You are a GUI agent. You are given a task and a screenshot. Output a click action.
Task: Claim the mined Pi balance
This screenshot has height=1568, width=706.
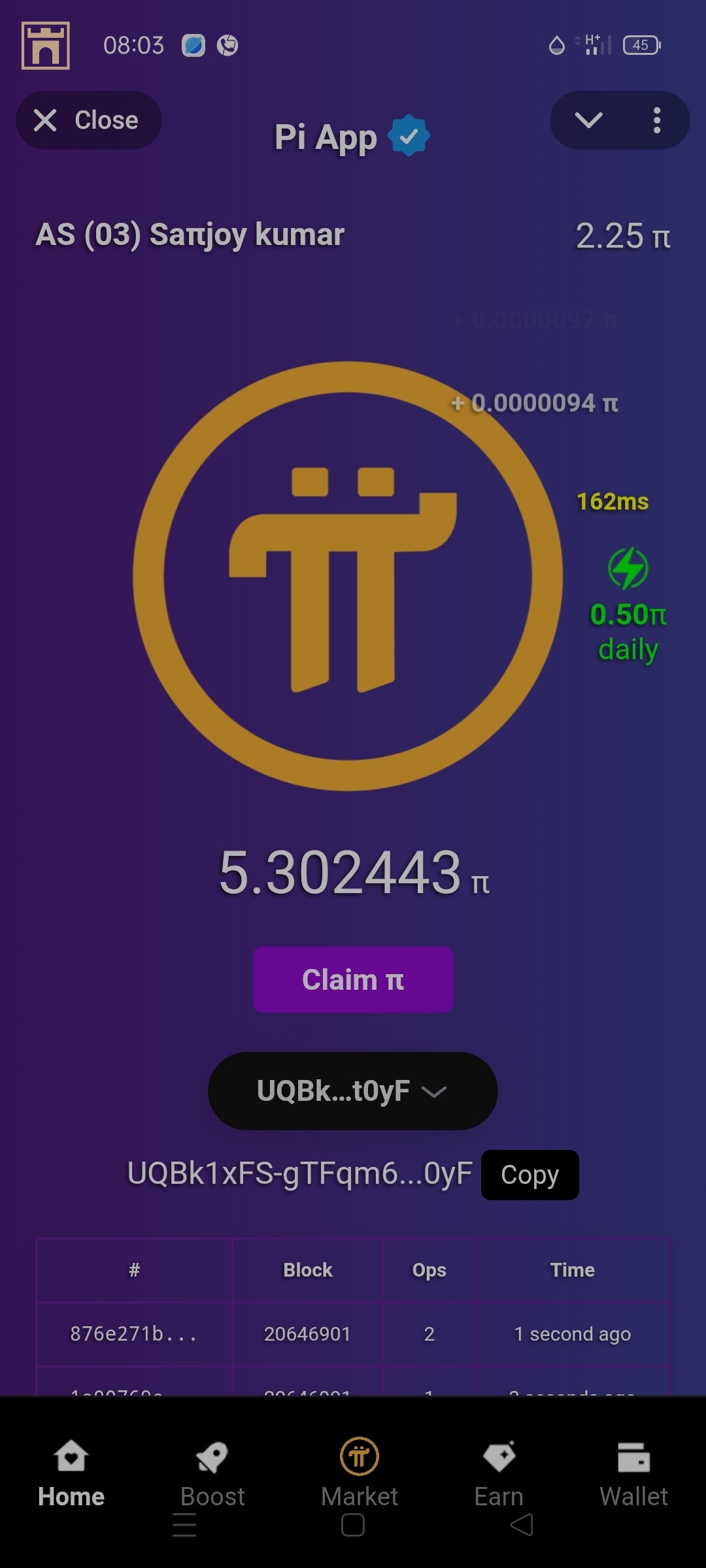tap(353, 980)
